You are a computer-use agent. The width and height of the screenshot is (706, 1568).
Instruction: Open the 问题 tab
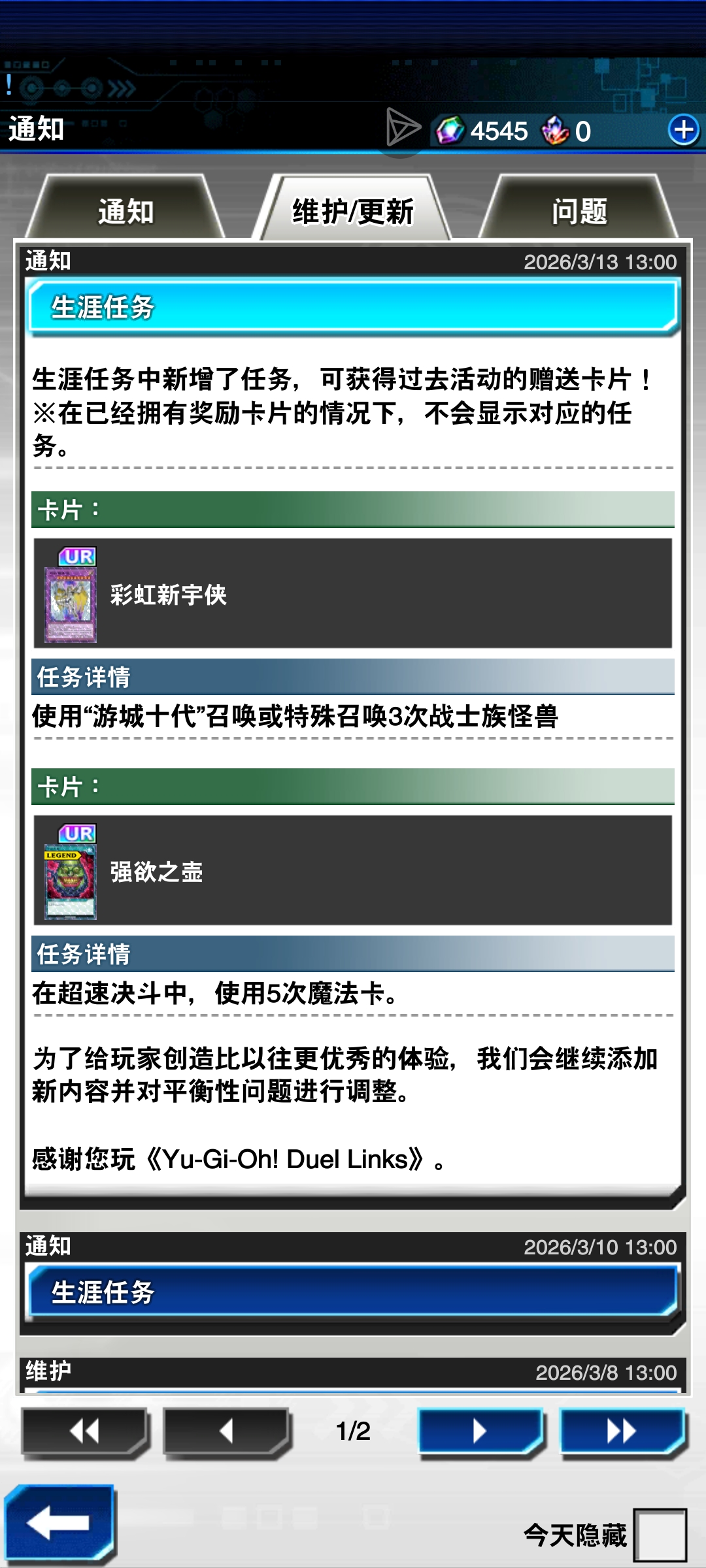click(579, 211)
